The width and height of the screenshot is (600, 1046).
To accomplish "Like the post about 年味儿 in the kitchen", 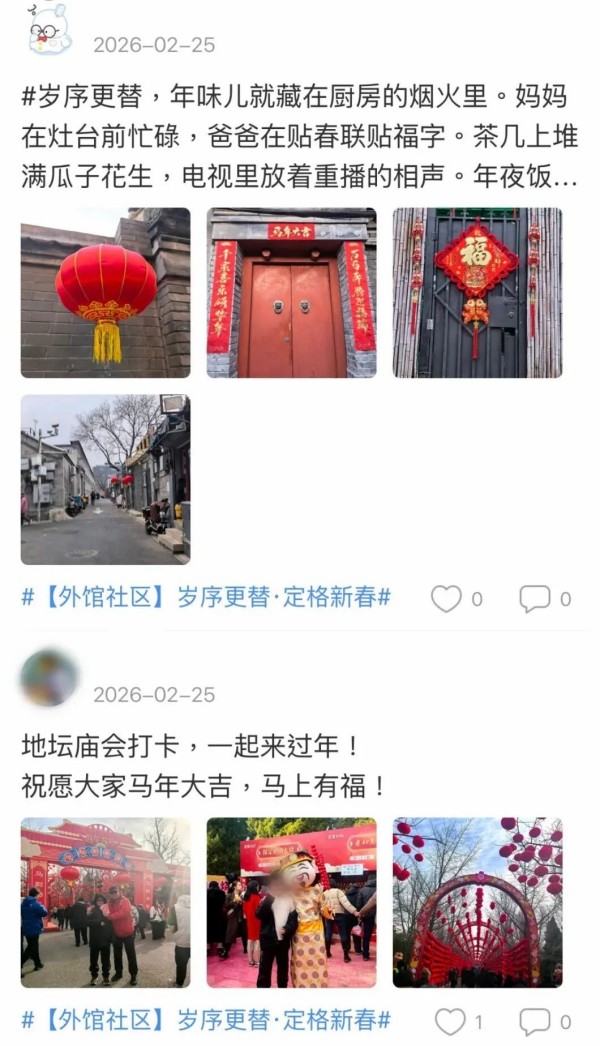I will coord(446,599).
